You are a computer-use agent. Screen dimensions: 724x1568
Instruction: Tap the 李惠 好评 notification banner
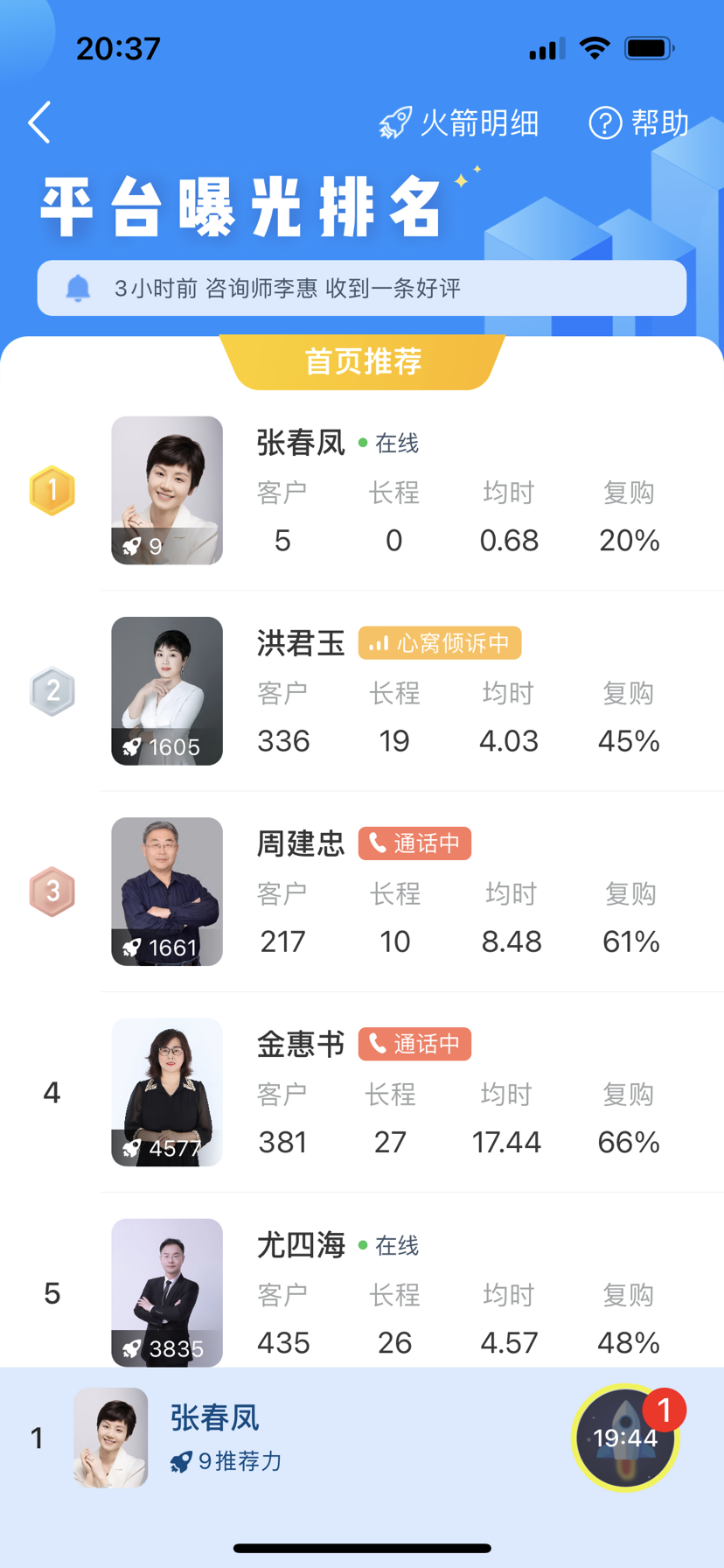(x=362, y=288)
